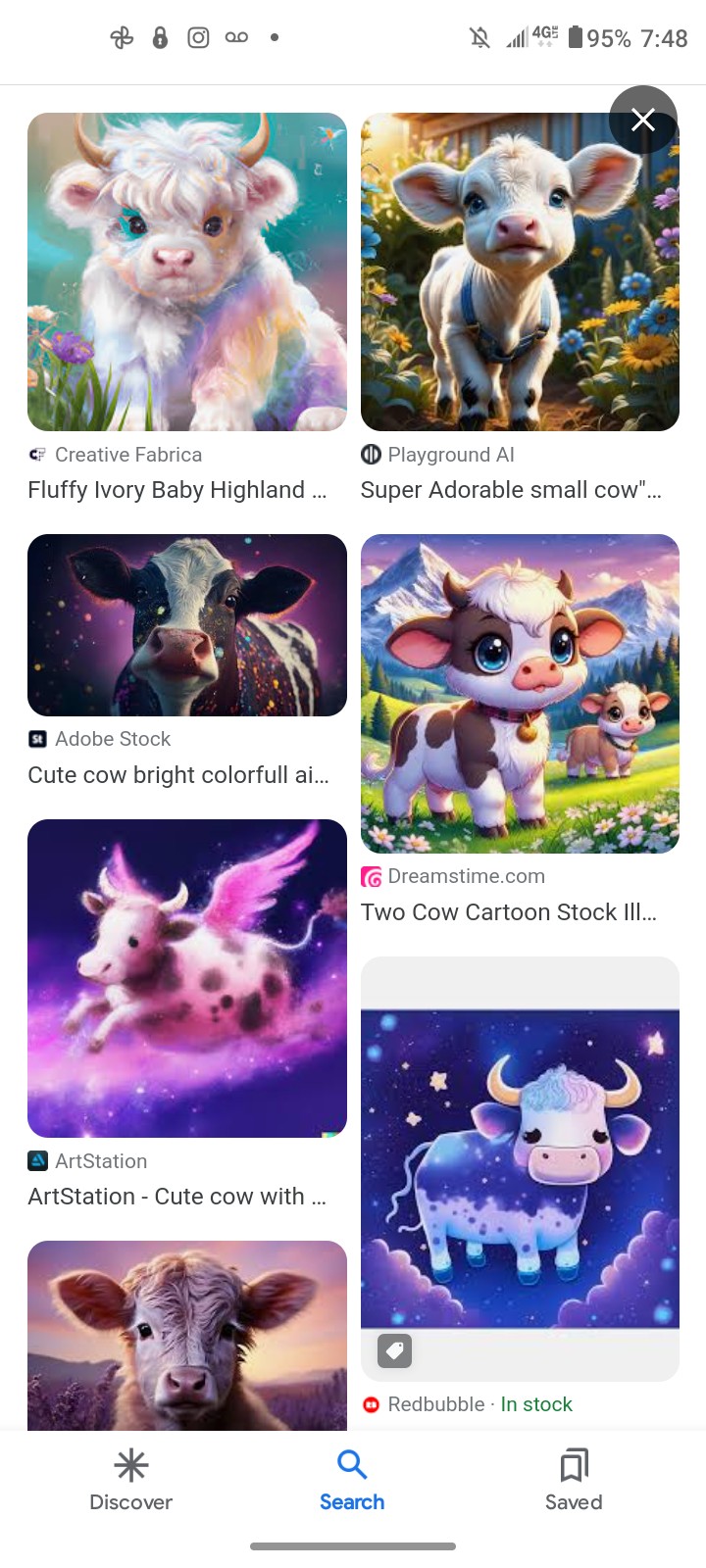The width and height of the screenshot is (706, 1568).
Task: Open the ArtStation winged cute cow image
Action: [186, 978]
